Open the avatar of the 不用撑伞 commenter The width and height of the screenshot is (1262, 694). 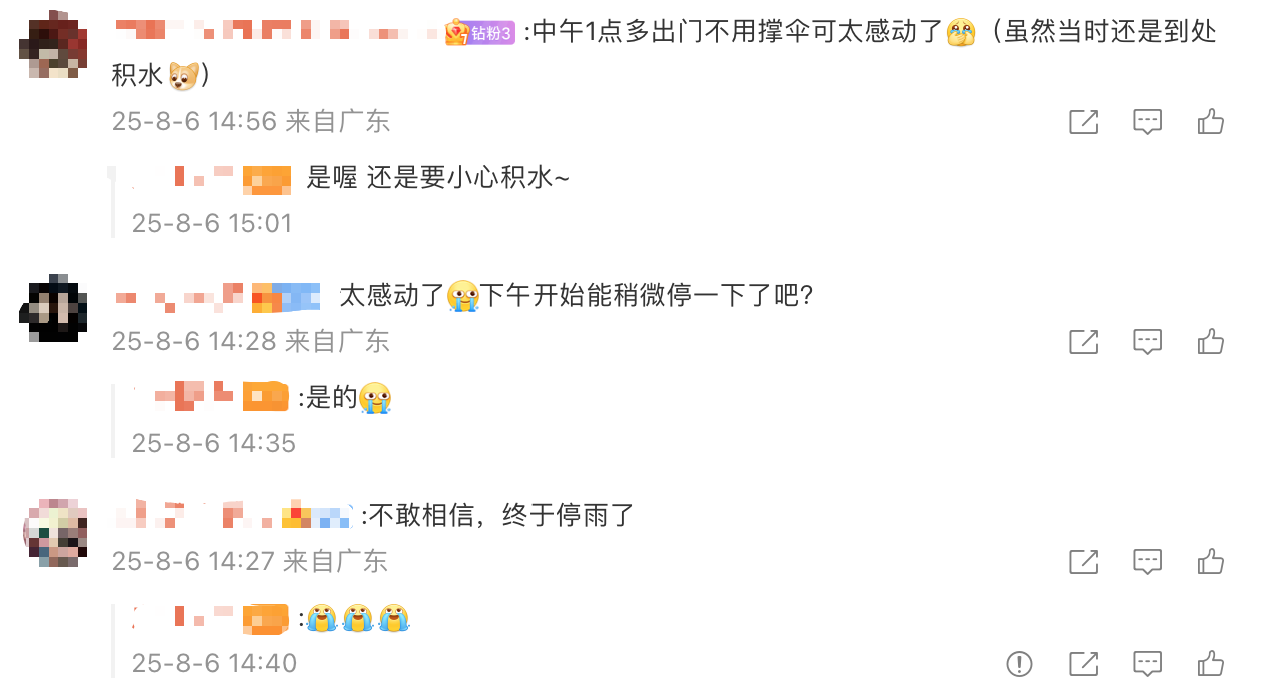point(53,46)
